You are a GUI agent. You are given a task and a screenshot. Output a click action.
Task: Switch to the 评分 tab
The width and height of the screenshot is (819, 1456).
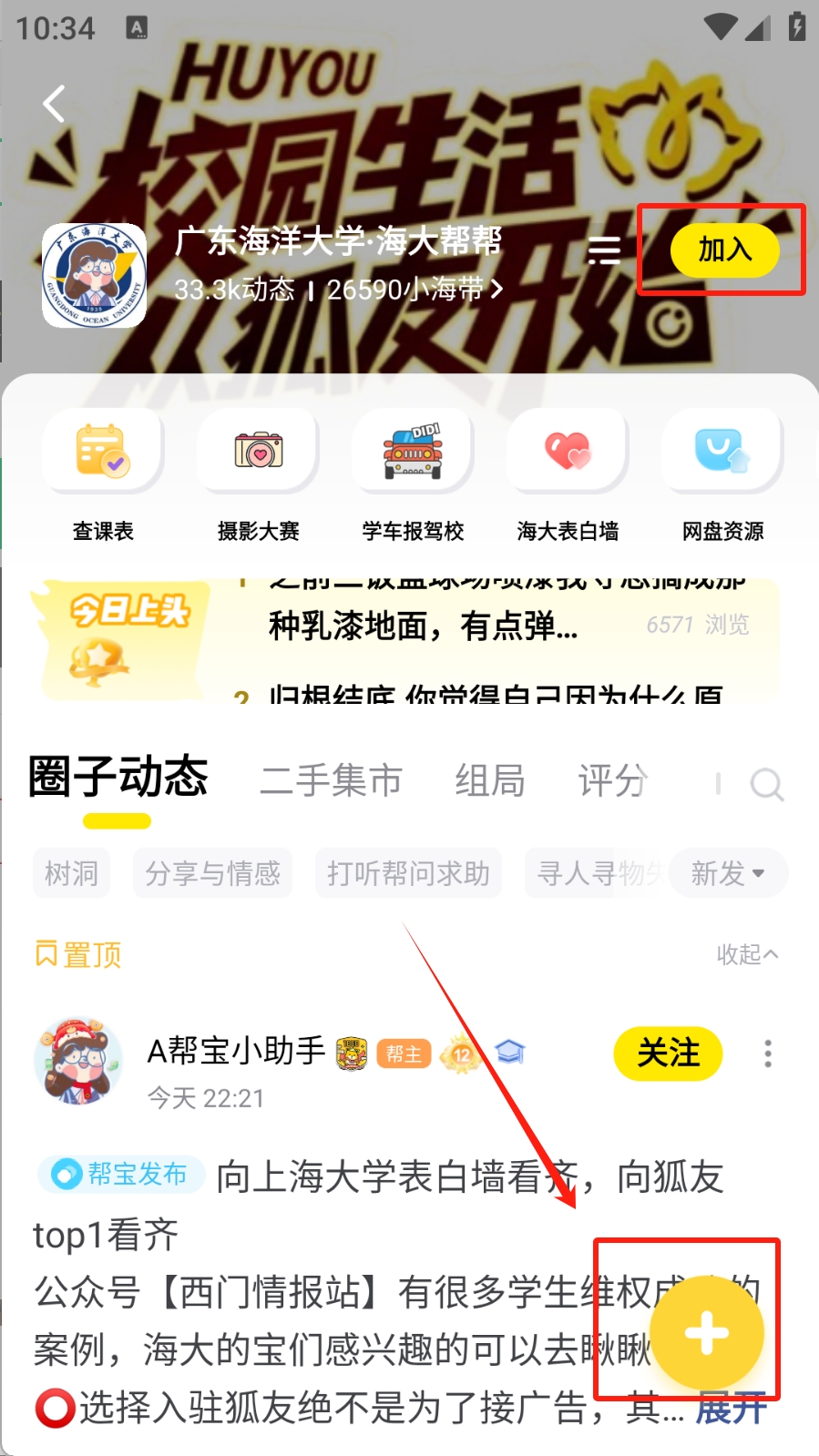point(612,780)
